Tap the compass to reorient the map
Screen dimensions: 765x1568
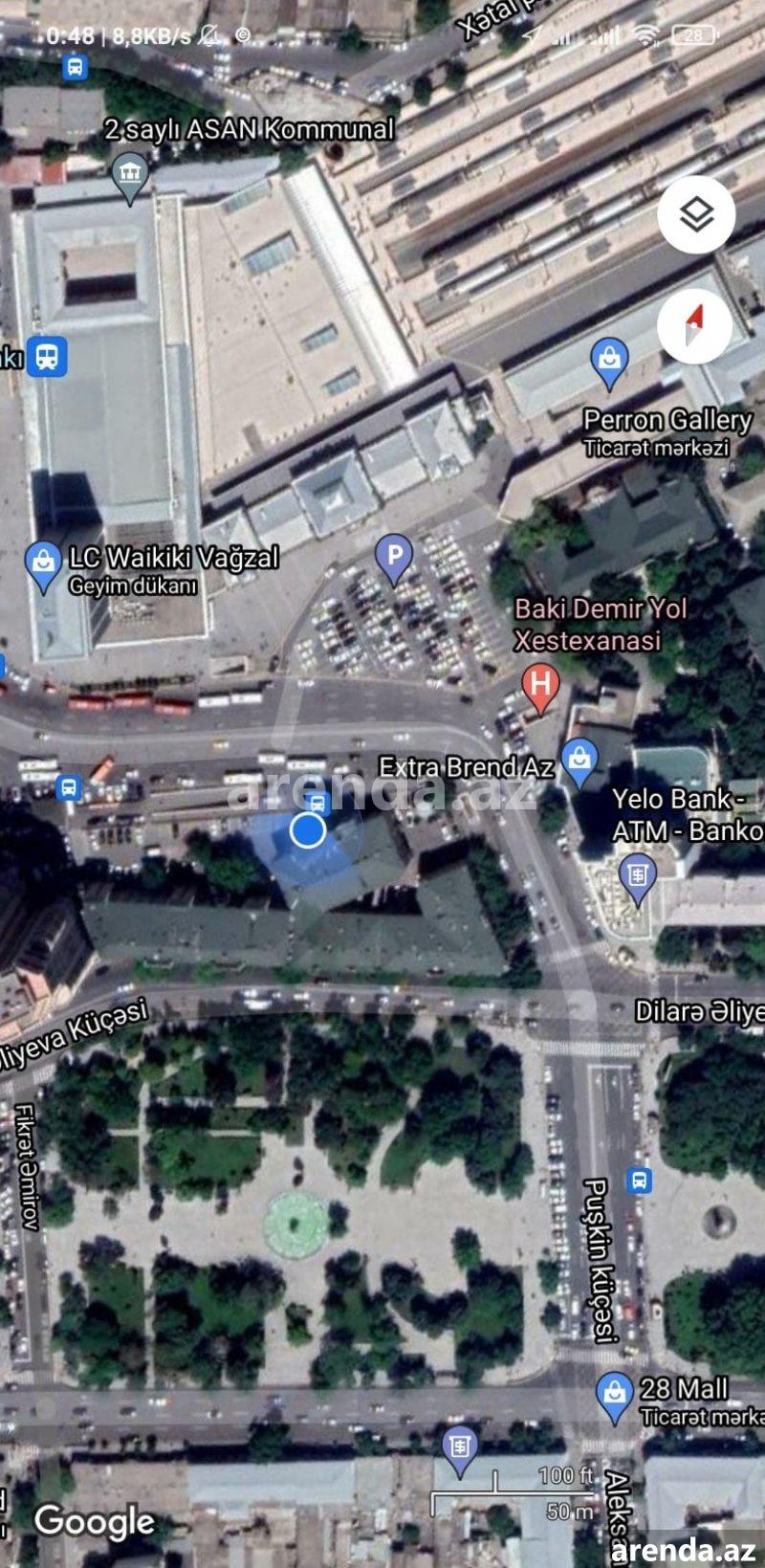(x=696, y=326)
